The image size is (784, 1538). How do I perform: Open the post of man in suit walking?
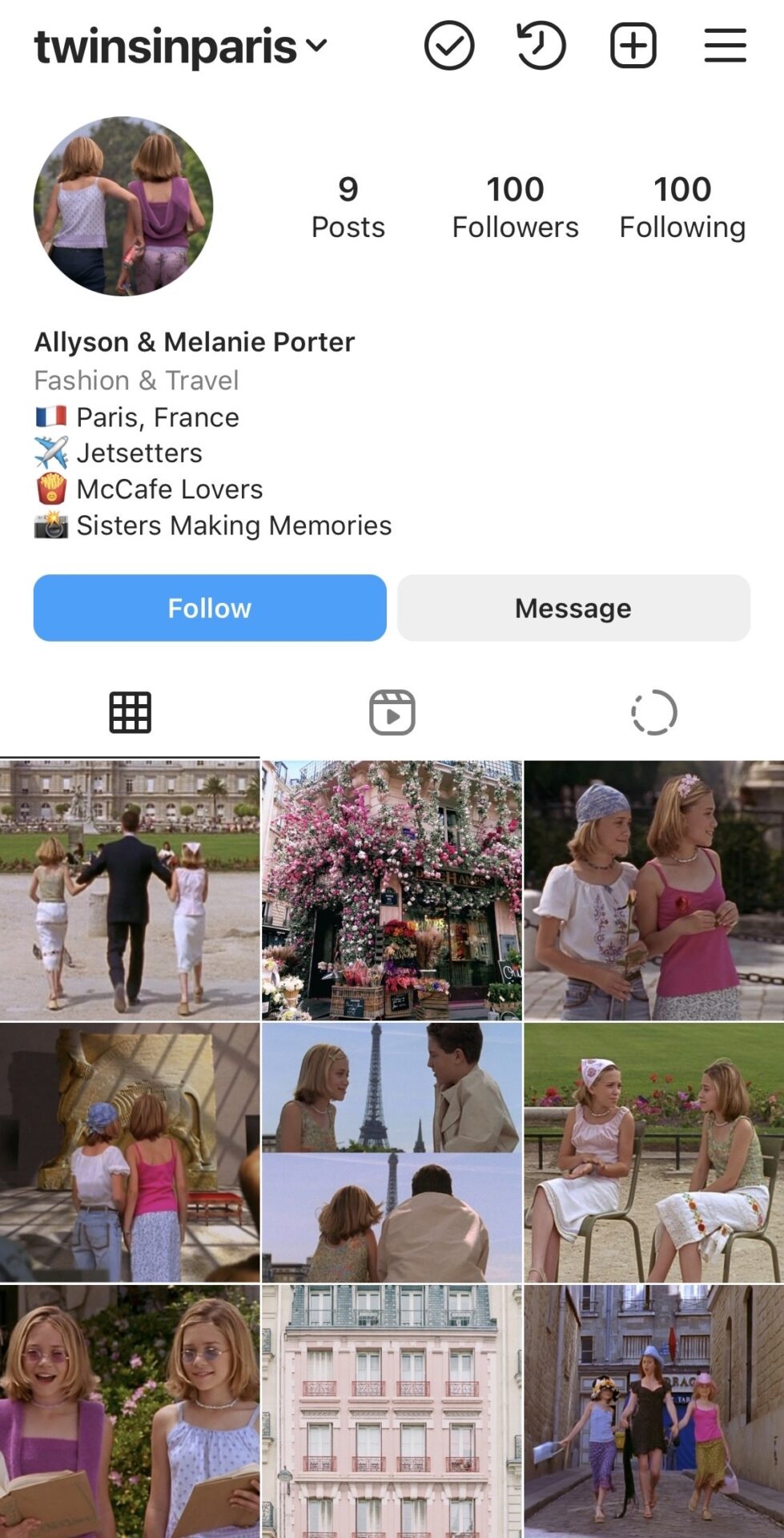click(130, 890)
